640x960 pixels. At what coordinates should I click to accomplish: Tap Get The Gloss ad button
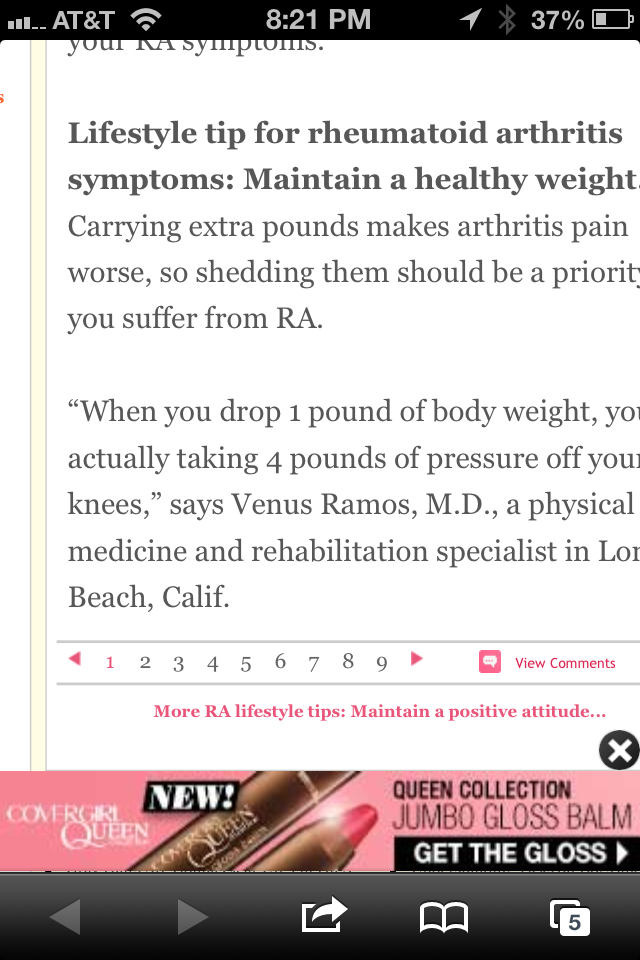click(514, 853)
